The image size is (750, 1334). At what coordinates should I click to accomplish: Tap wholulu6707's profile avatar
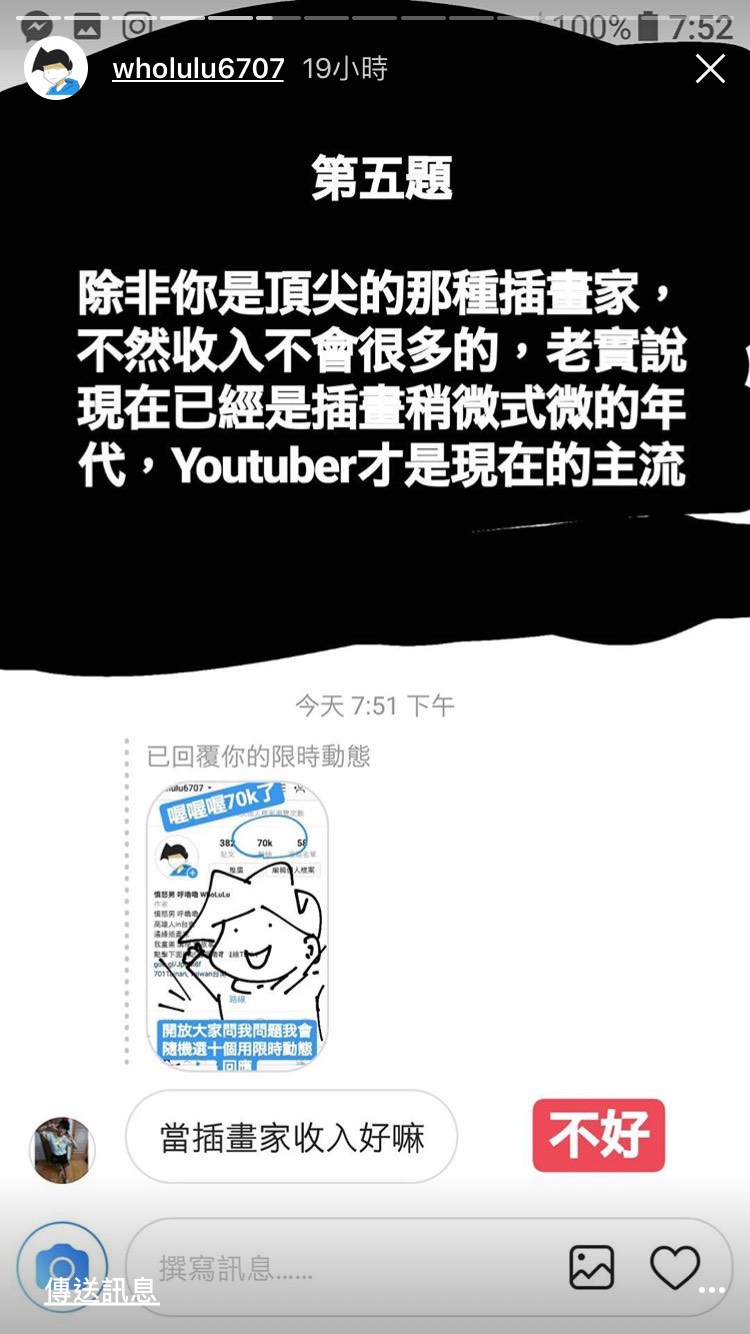[x=56, y=68]
